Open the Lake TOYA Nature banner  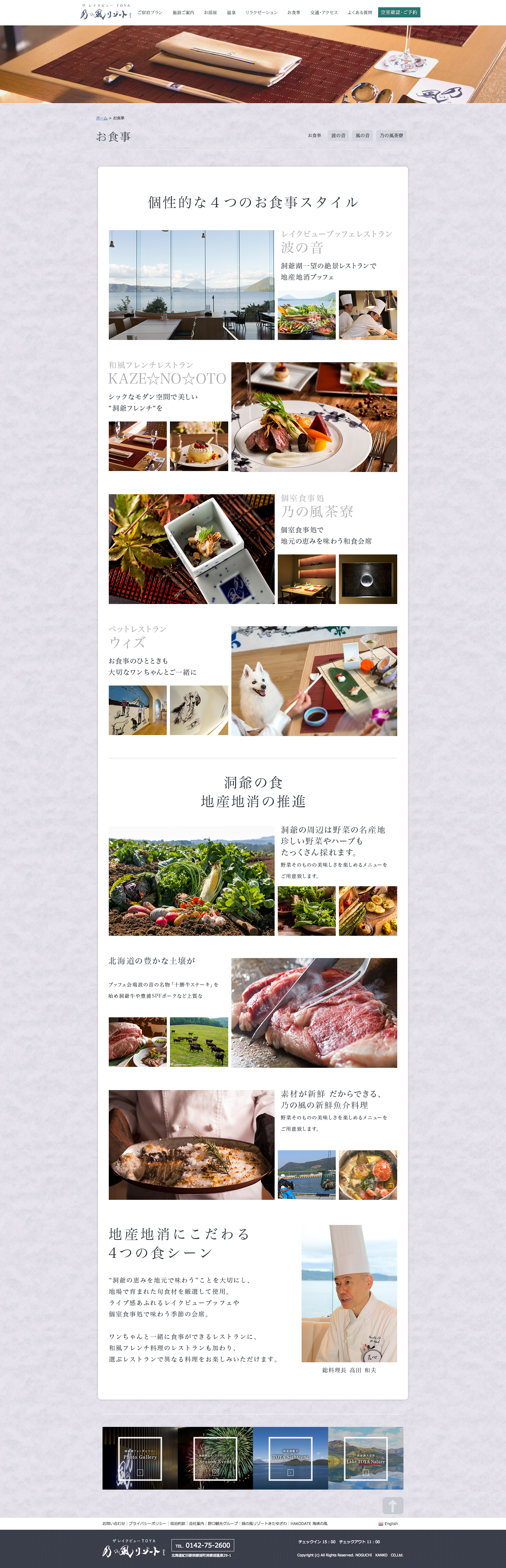[366, 1458]
